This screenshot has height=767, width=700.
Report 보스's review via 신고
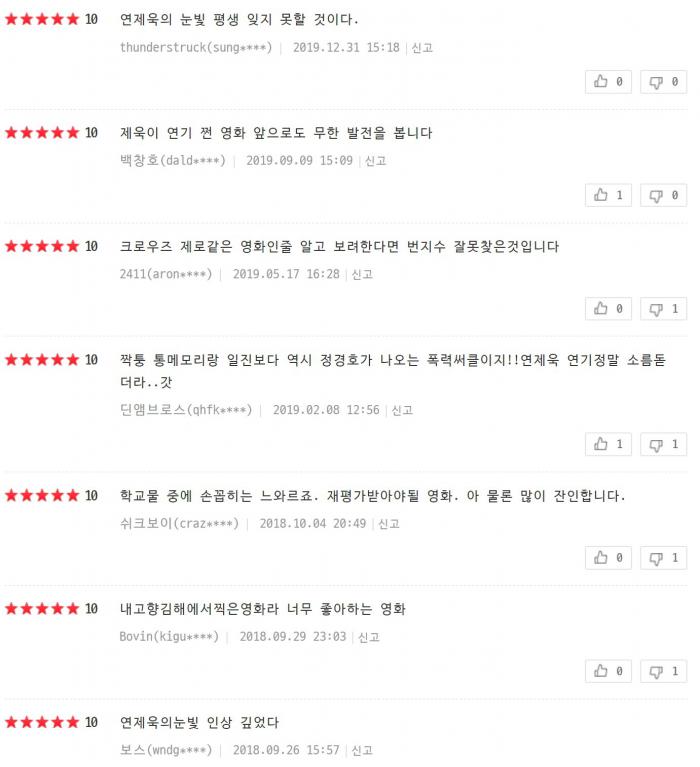(362, 751)
